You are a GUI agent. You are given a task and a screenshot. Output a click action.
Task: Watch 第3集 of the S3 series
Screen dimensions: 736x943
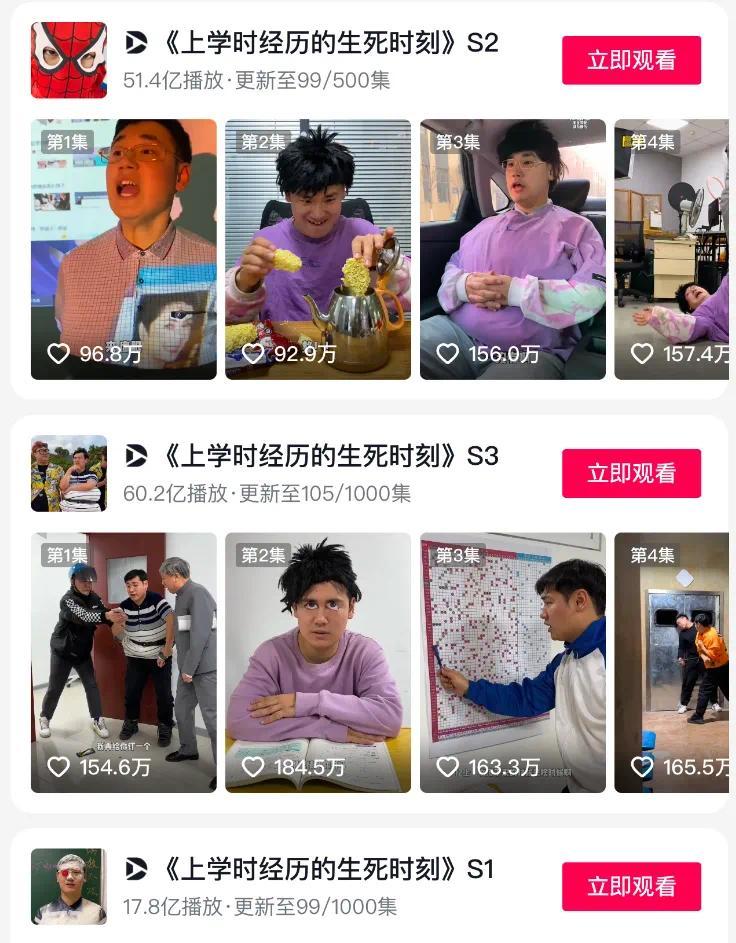(512, 662)
